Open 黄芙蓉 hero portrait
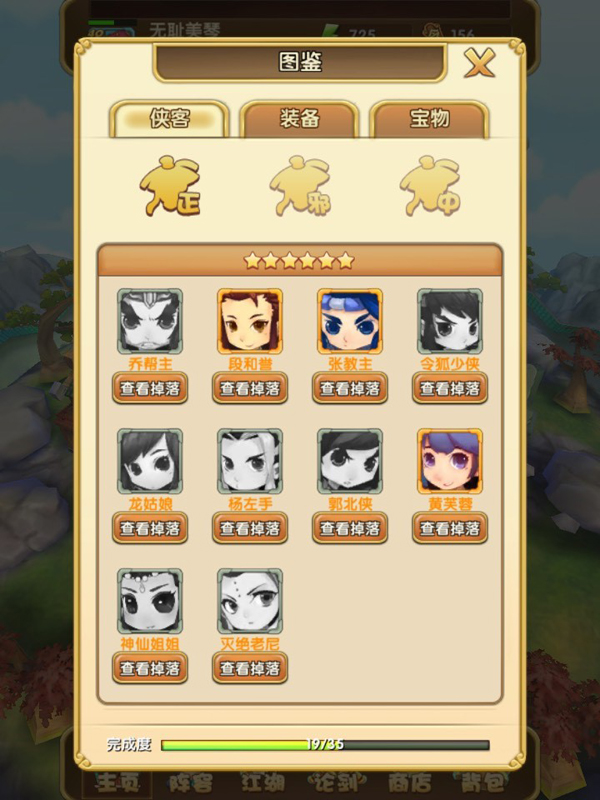The height and width of the screenshot is (800, 600). pos(450,461)
